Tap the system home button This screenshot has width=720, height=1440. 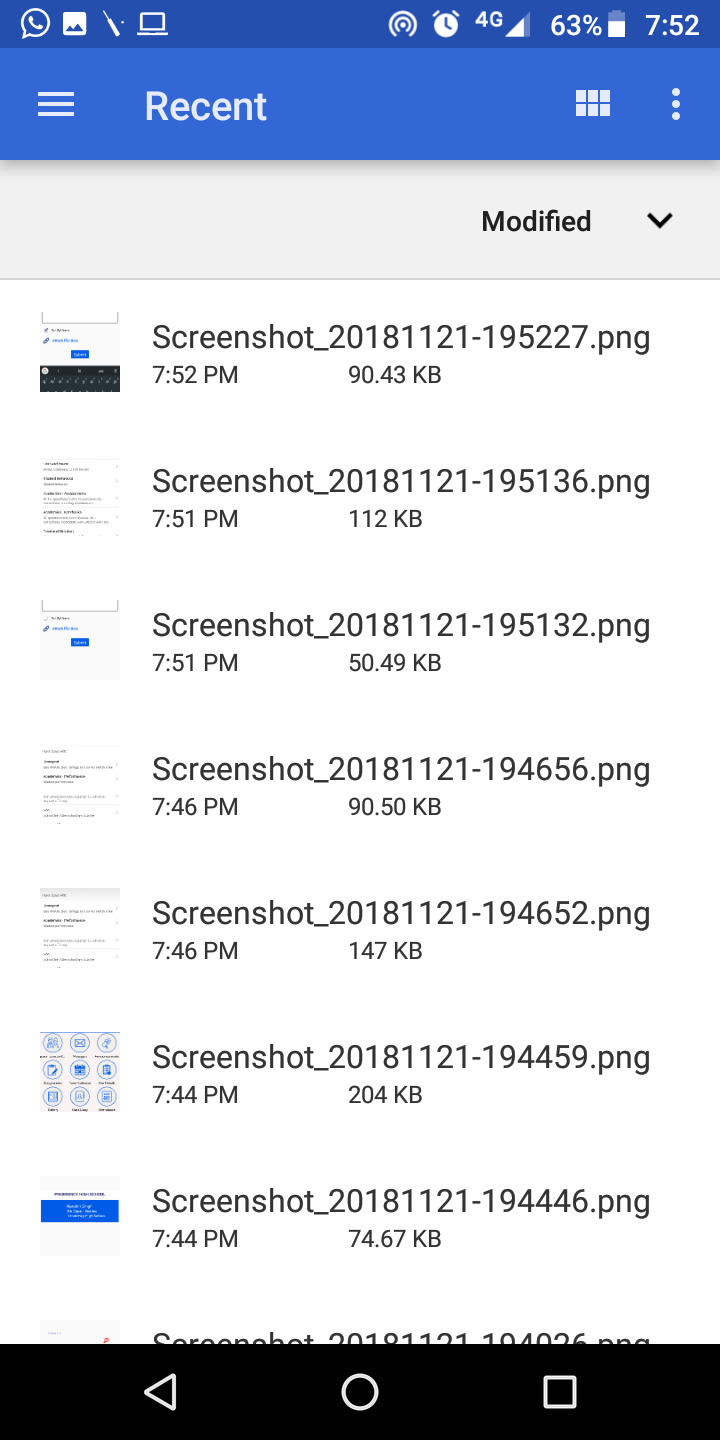(360, 1392)
